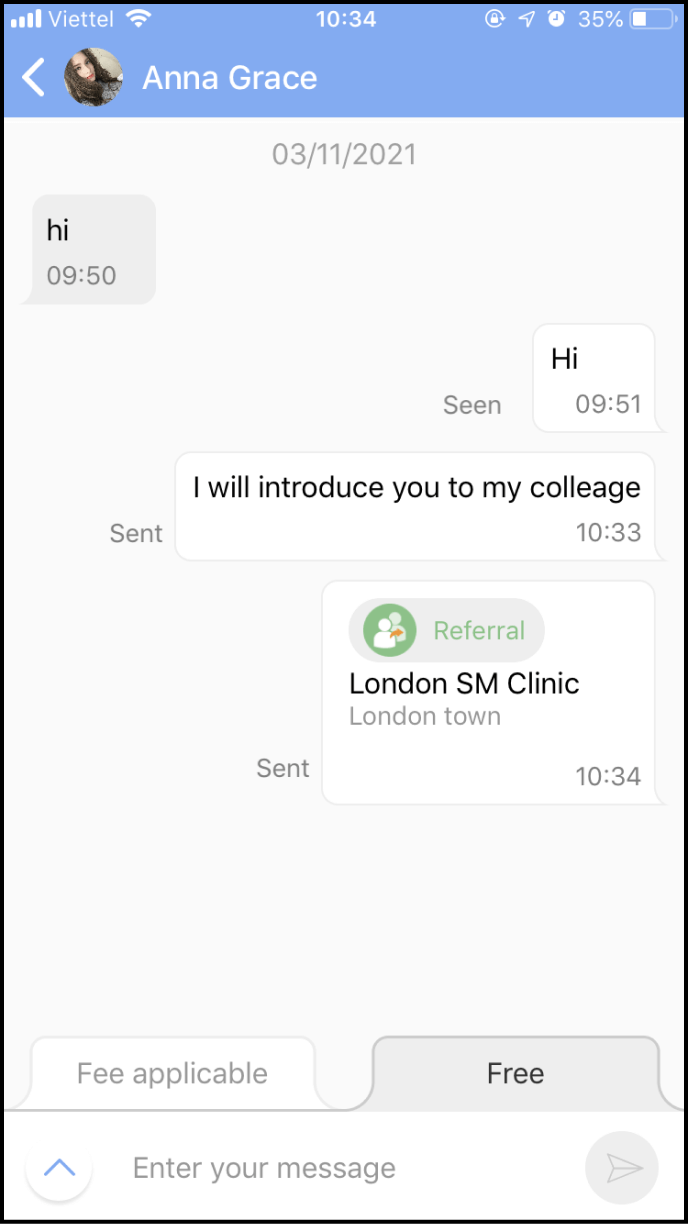Open the London SM Clinic referral card
Image resolution: width=688 pixels, height=1224 pixels.
pos(488,692)
